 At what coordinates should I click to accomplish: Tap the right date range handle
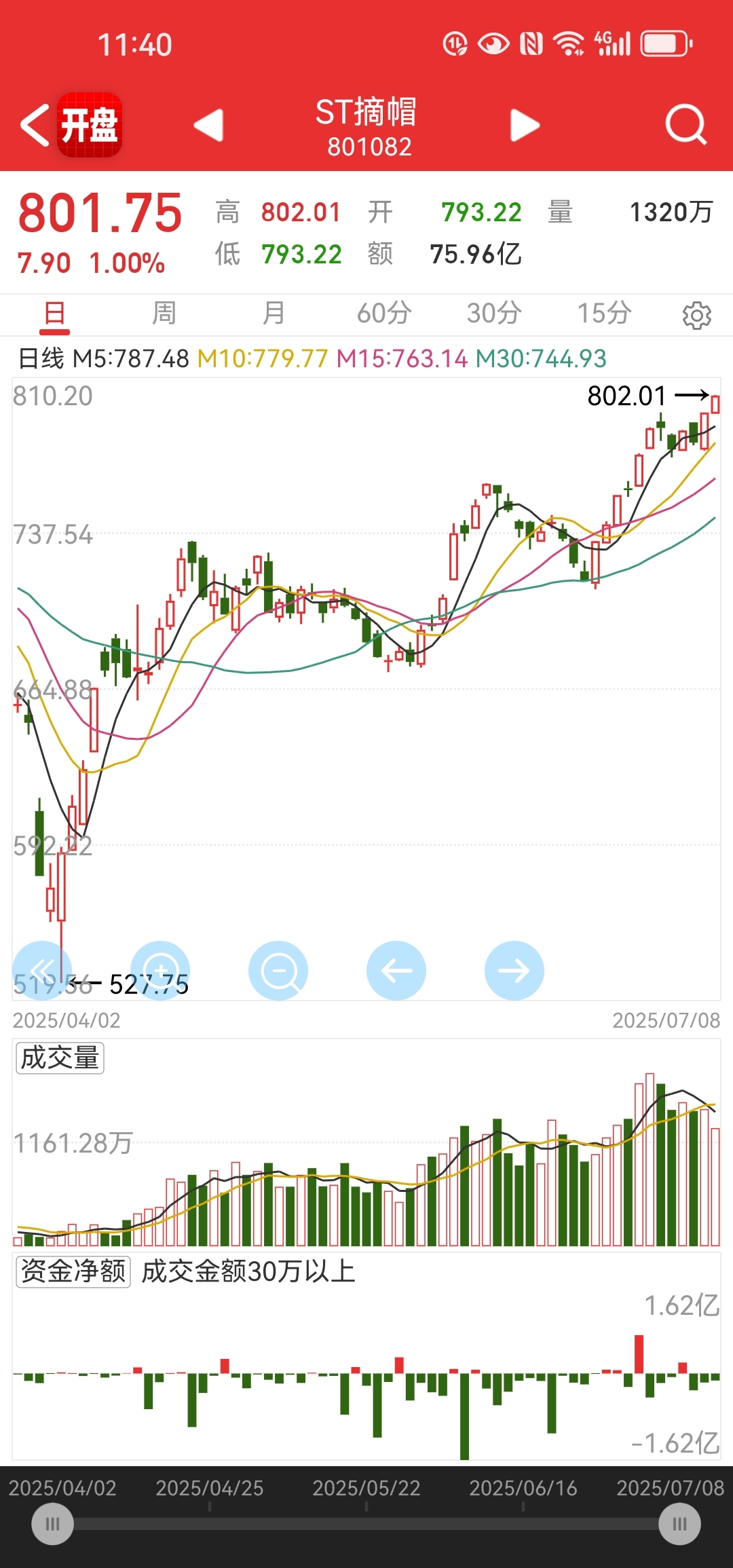point(680,1524)
